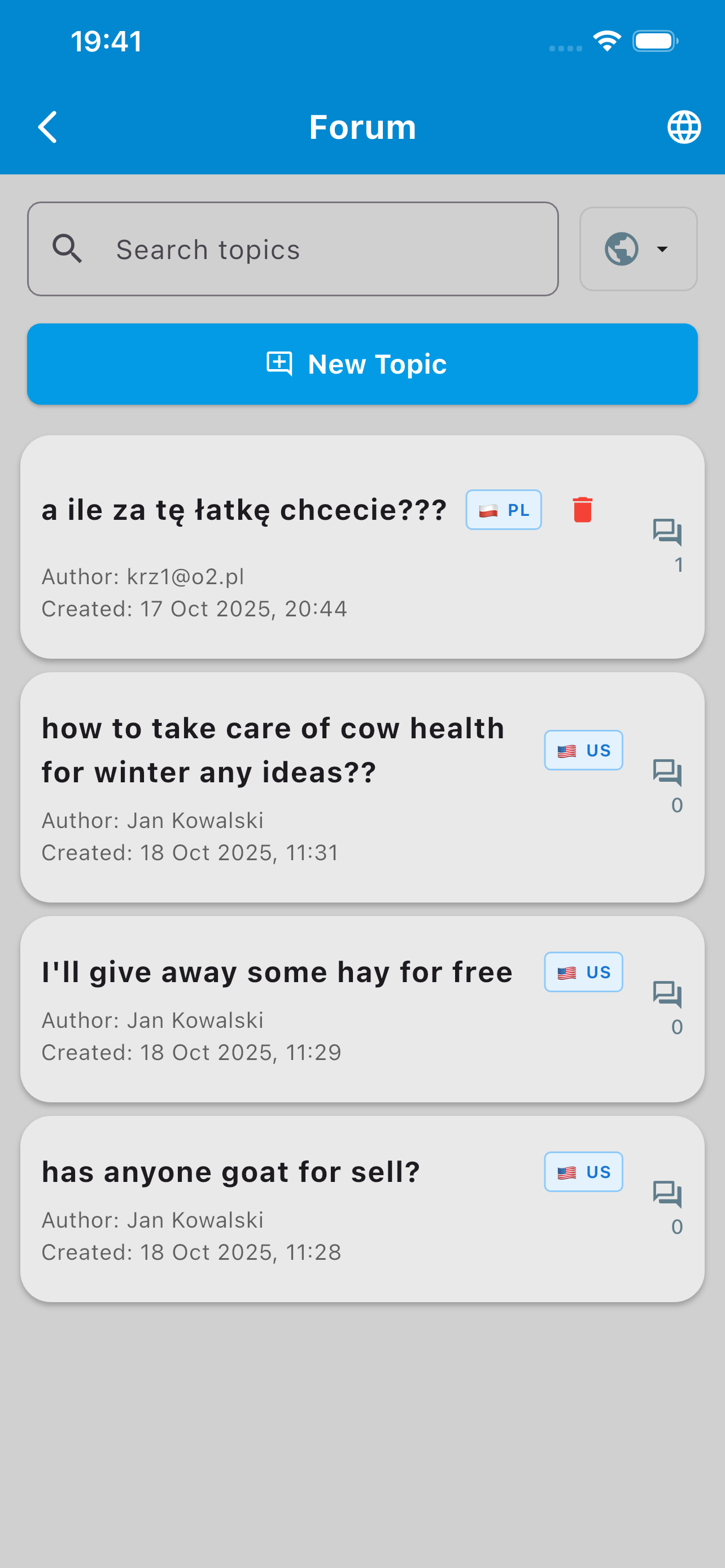725x1568 pixels.
Task: Tap the US badge on the hay giveaway topic
Action: 583,971
